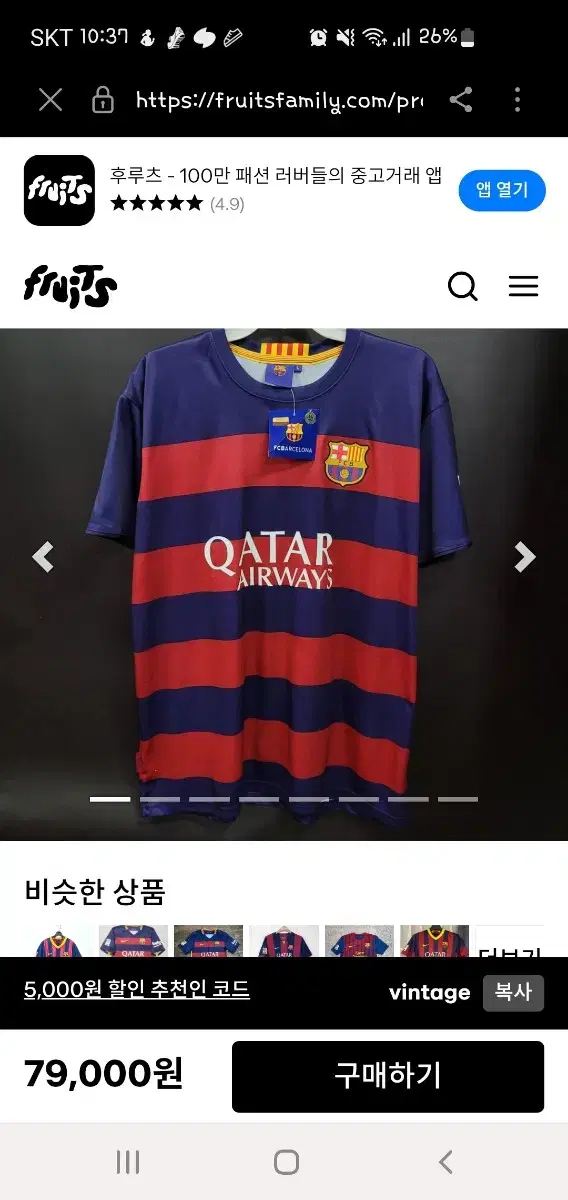Go back with system back button
The image size is (568, 1200).
point(446,1162)
